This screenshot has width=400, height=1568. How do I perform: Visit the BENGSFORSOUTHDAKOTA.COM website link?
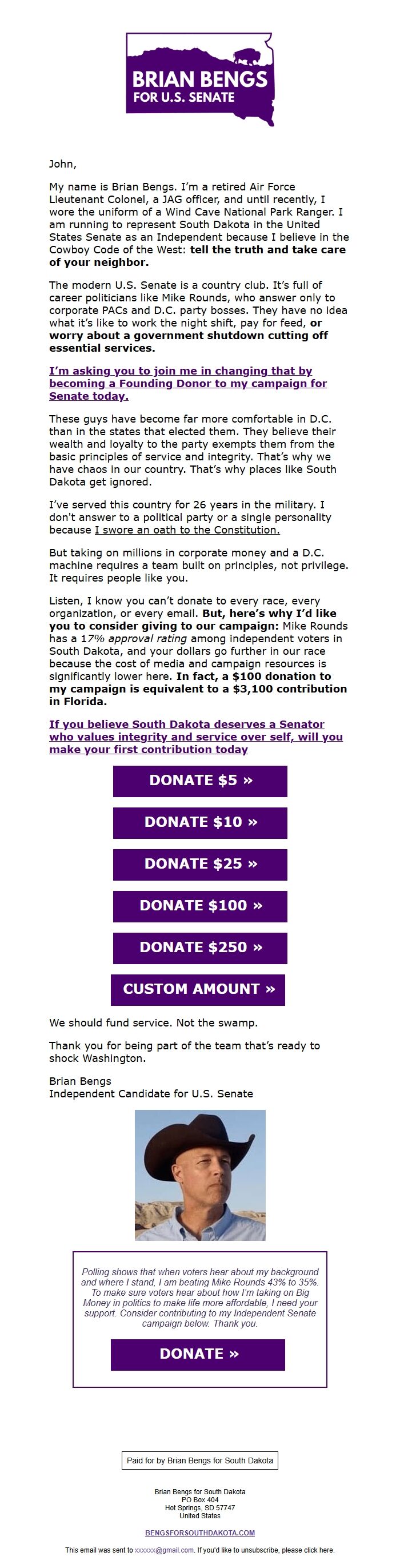click(200, 1533)
